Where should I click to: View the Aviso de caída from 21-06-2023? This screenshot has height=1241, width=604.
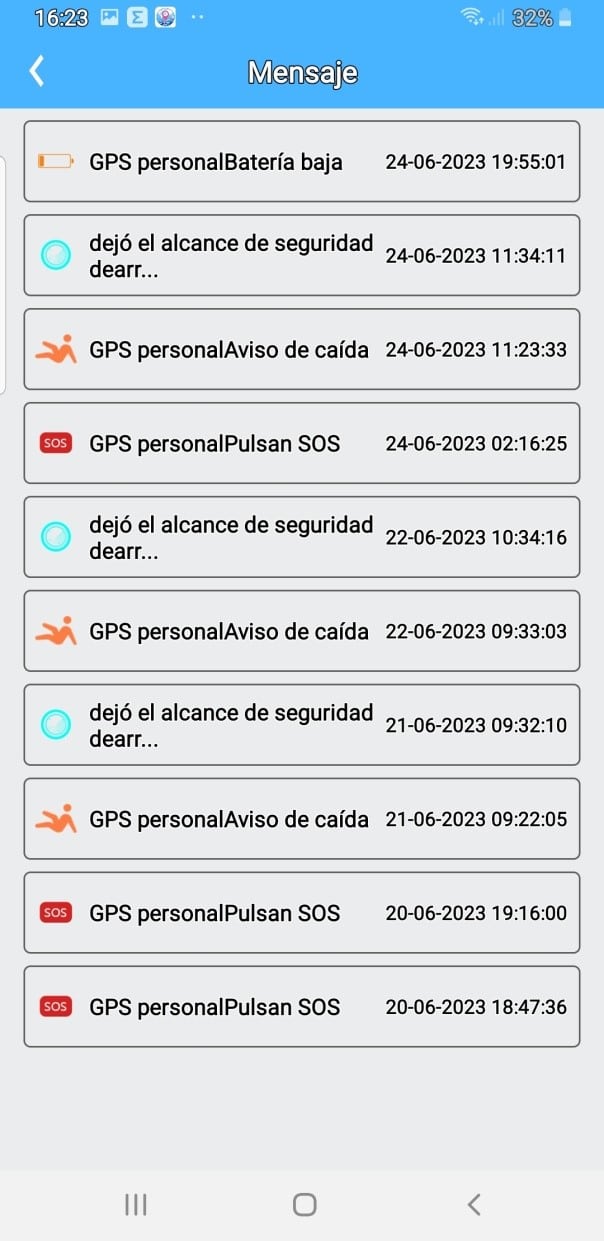[301, 820]
